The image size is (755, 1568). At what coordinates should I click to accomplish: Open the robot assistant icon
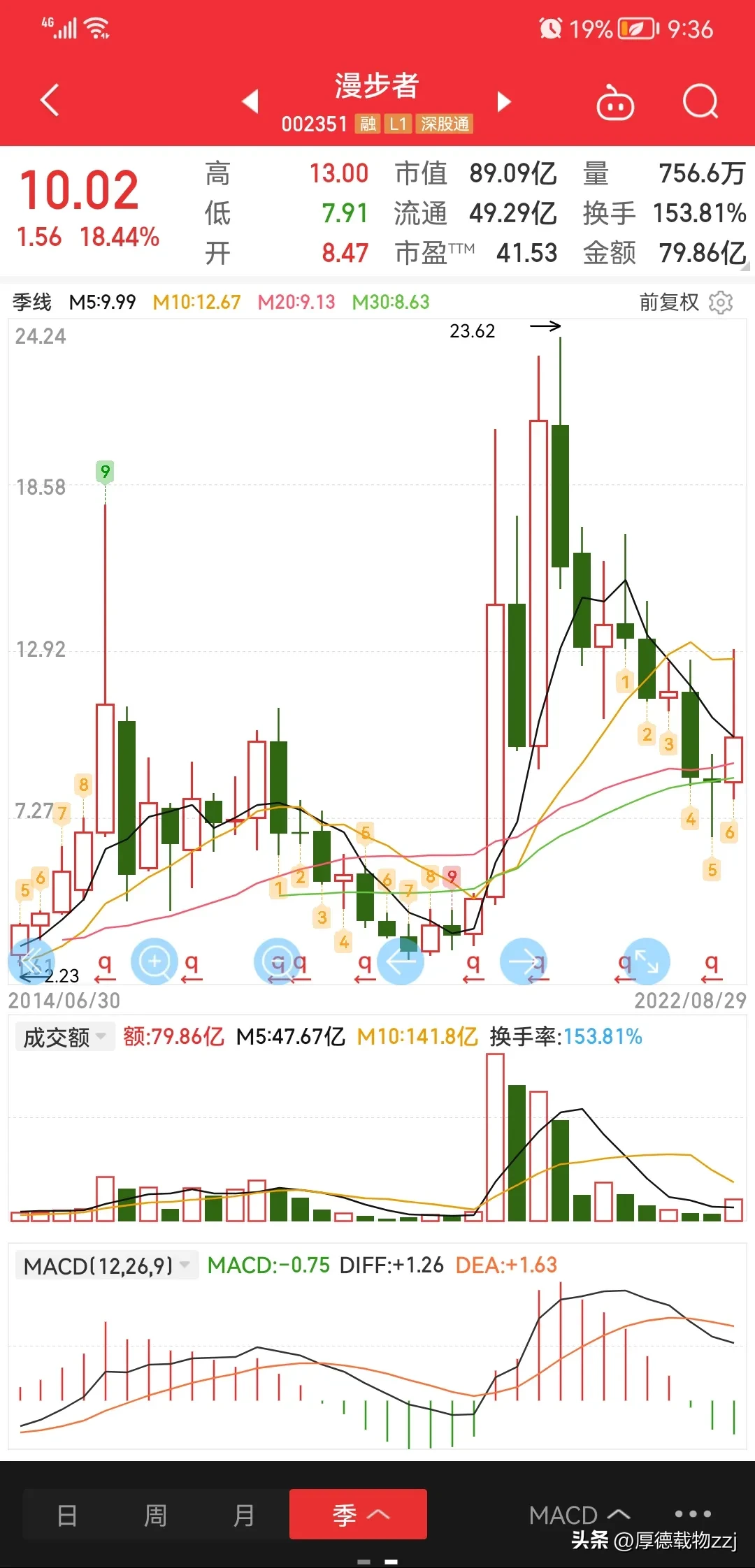pyautogui.click(x=615, y=103)
